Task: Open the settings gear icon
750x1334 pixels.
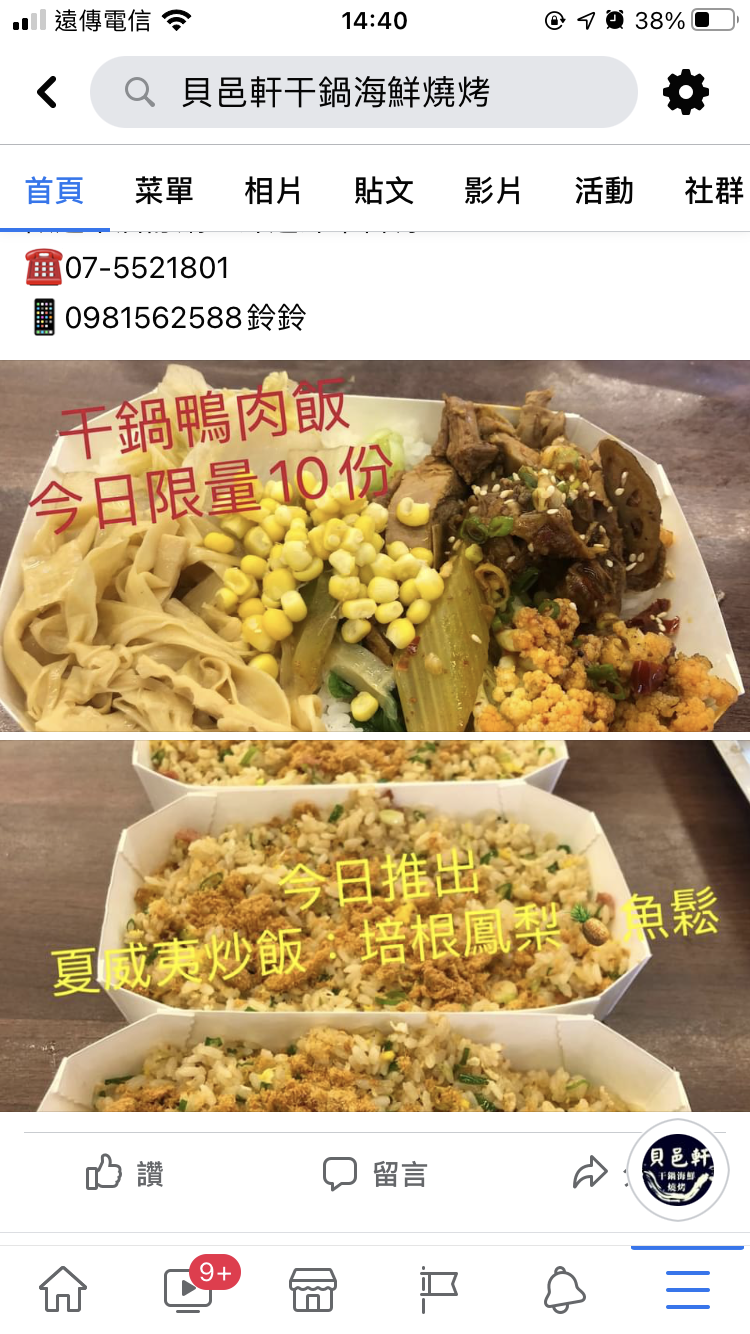Action: pos(686,92)
